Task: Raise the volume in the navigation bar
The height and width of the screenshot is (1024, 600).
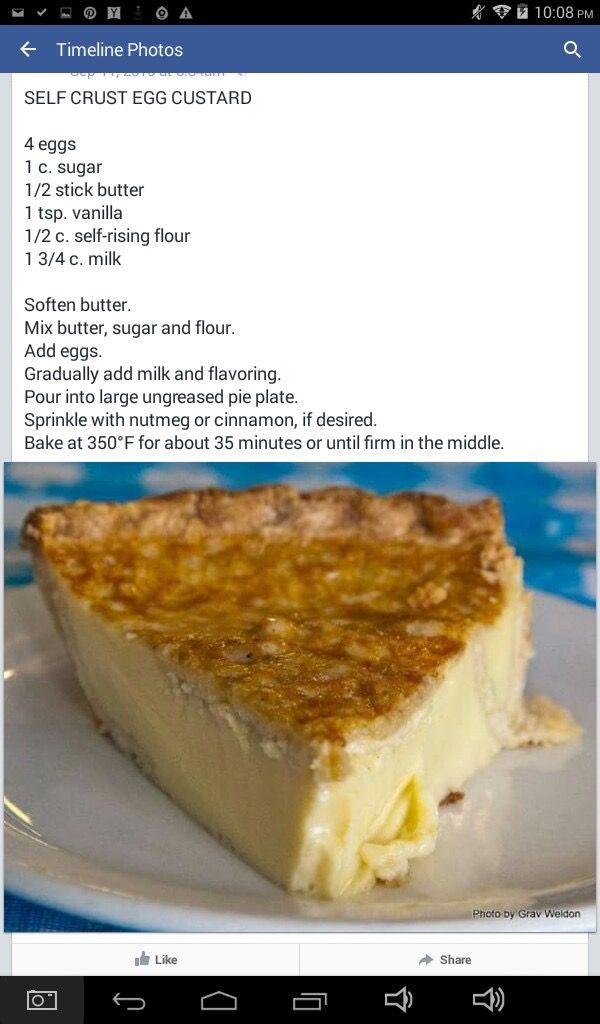Action: 488,1000
